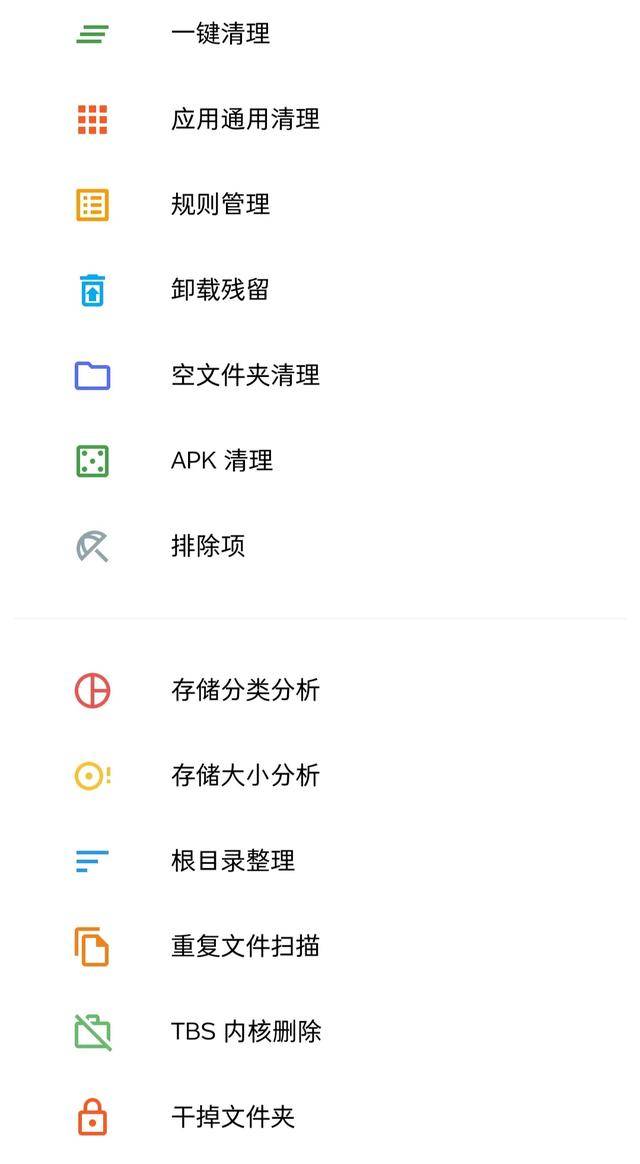Open TBS 内核删除 option

click(x=246, y=1032)
